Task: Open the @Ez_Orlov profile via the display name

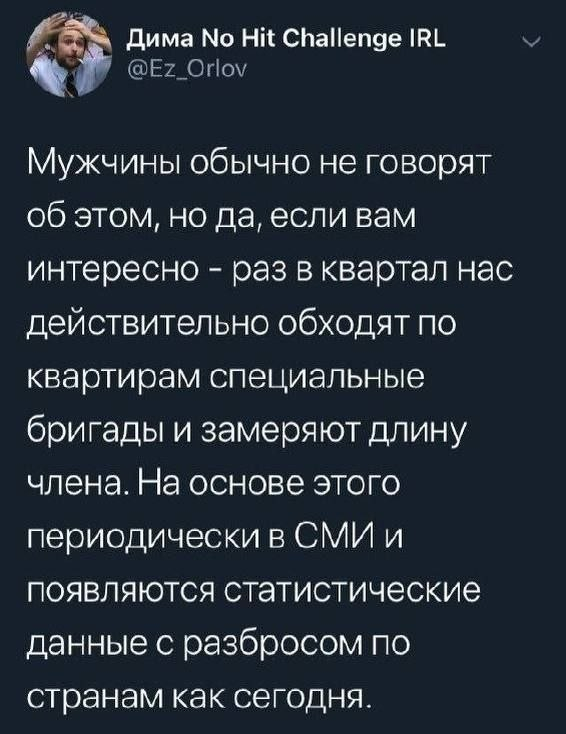Action: 287,41
